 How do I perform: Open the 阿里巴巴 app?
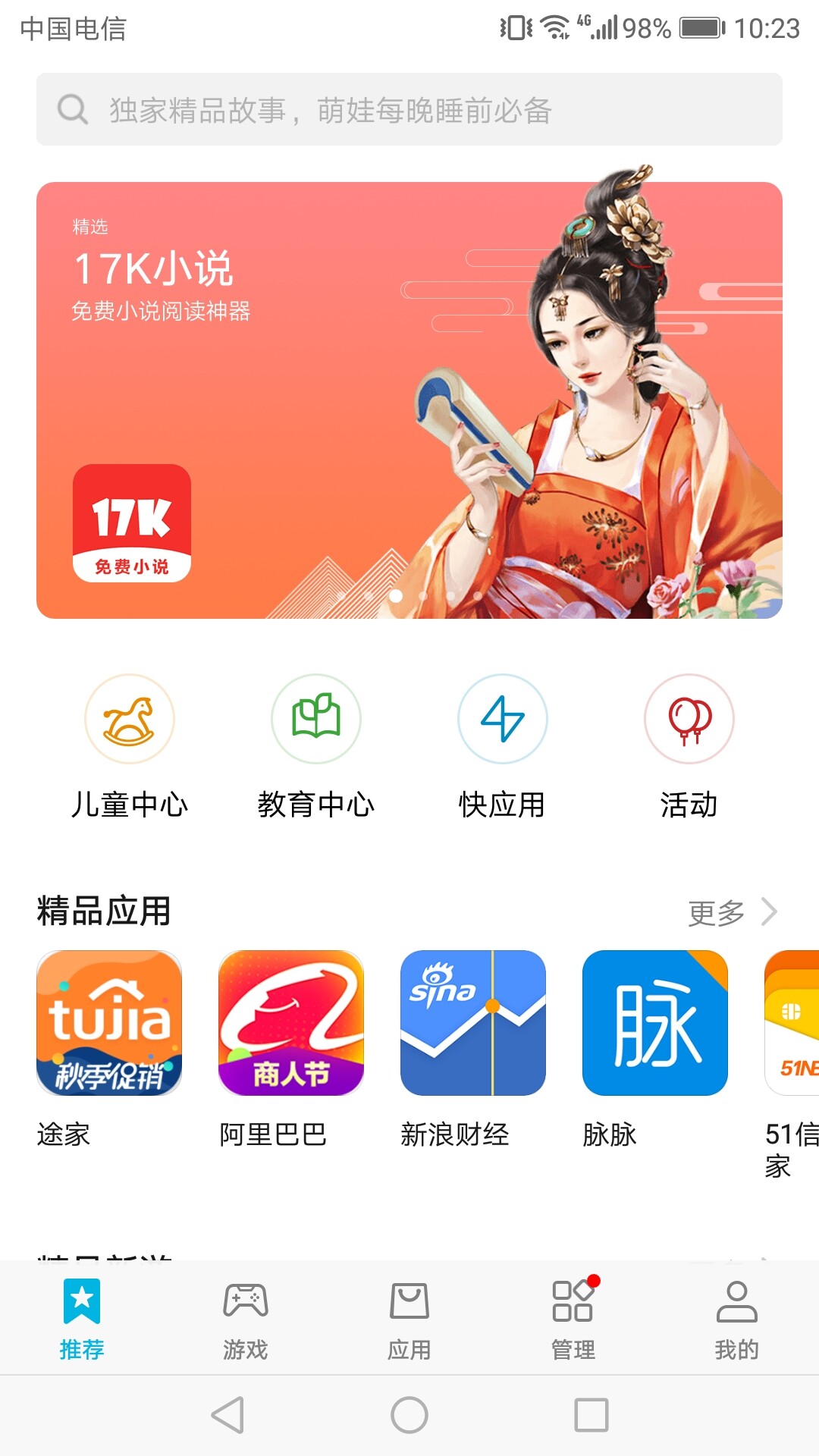(x=291, y=1022)
